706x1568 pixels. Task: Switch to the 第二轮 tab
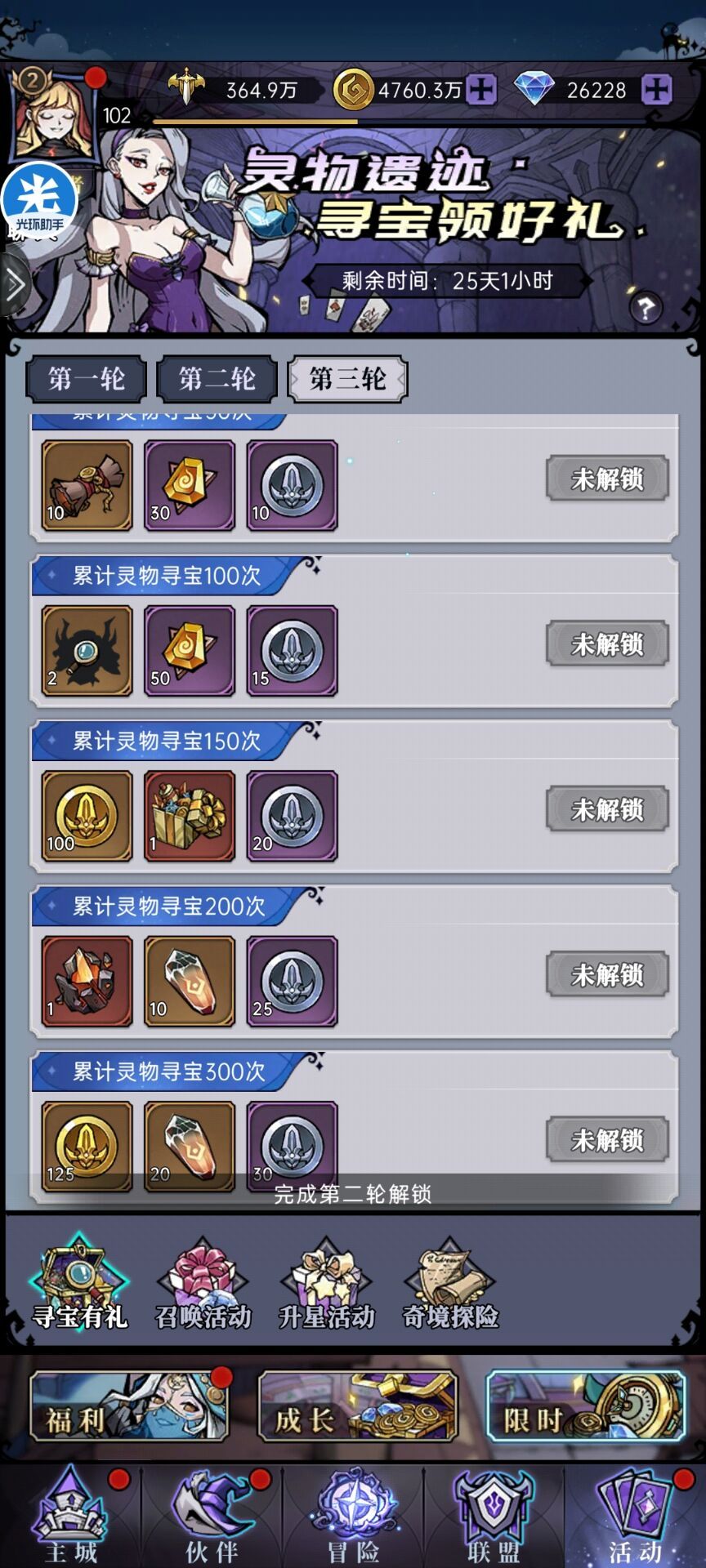click(216, 379)
